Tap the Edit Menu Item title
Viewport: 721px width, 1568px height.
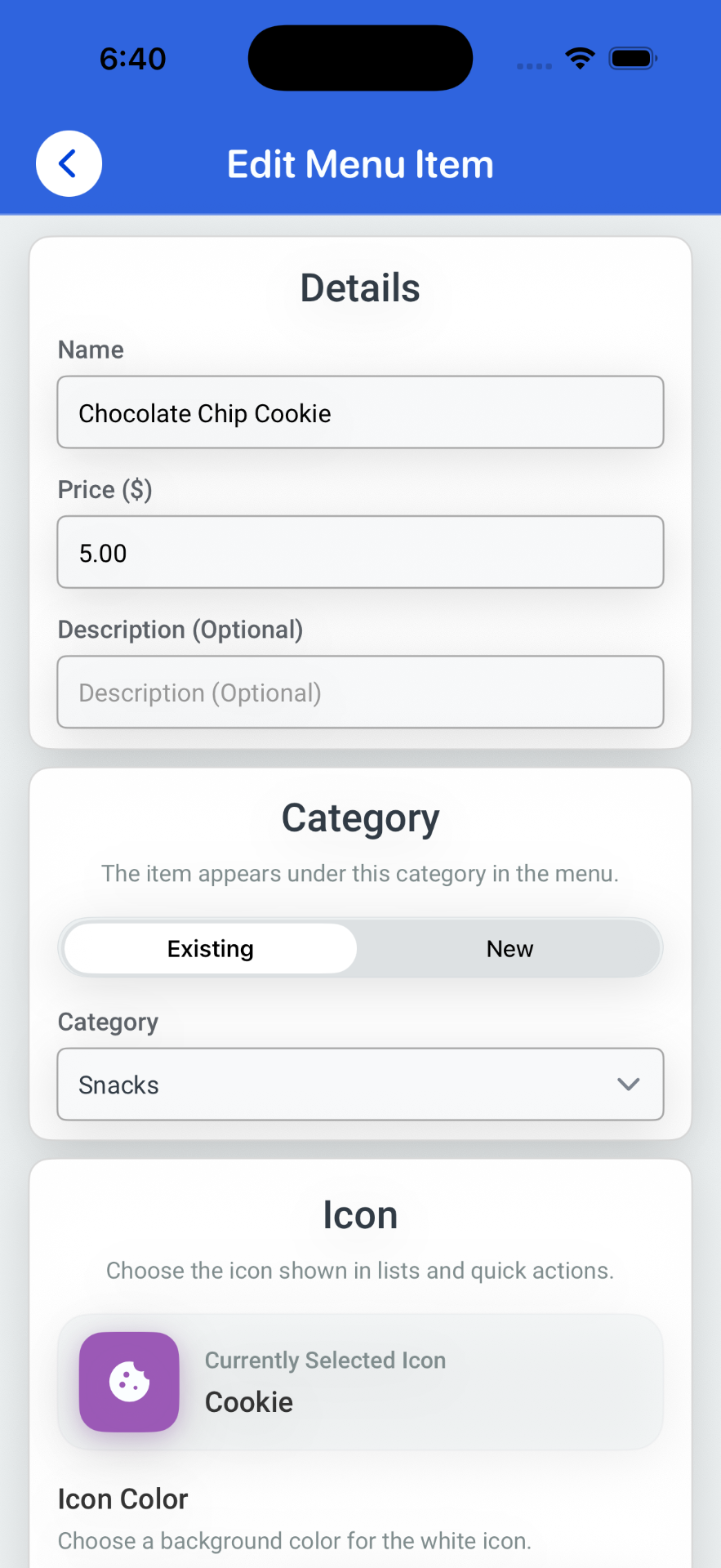(x=360, y=163)
